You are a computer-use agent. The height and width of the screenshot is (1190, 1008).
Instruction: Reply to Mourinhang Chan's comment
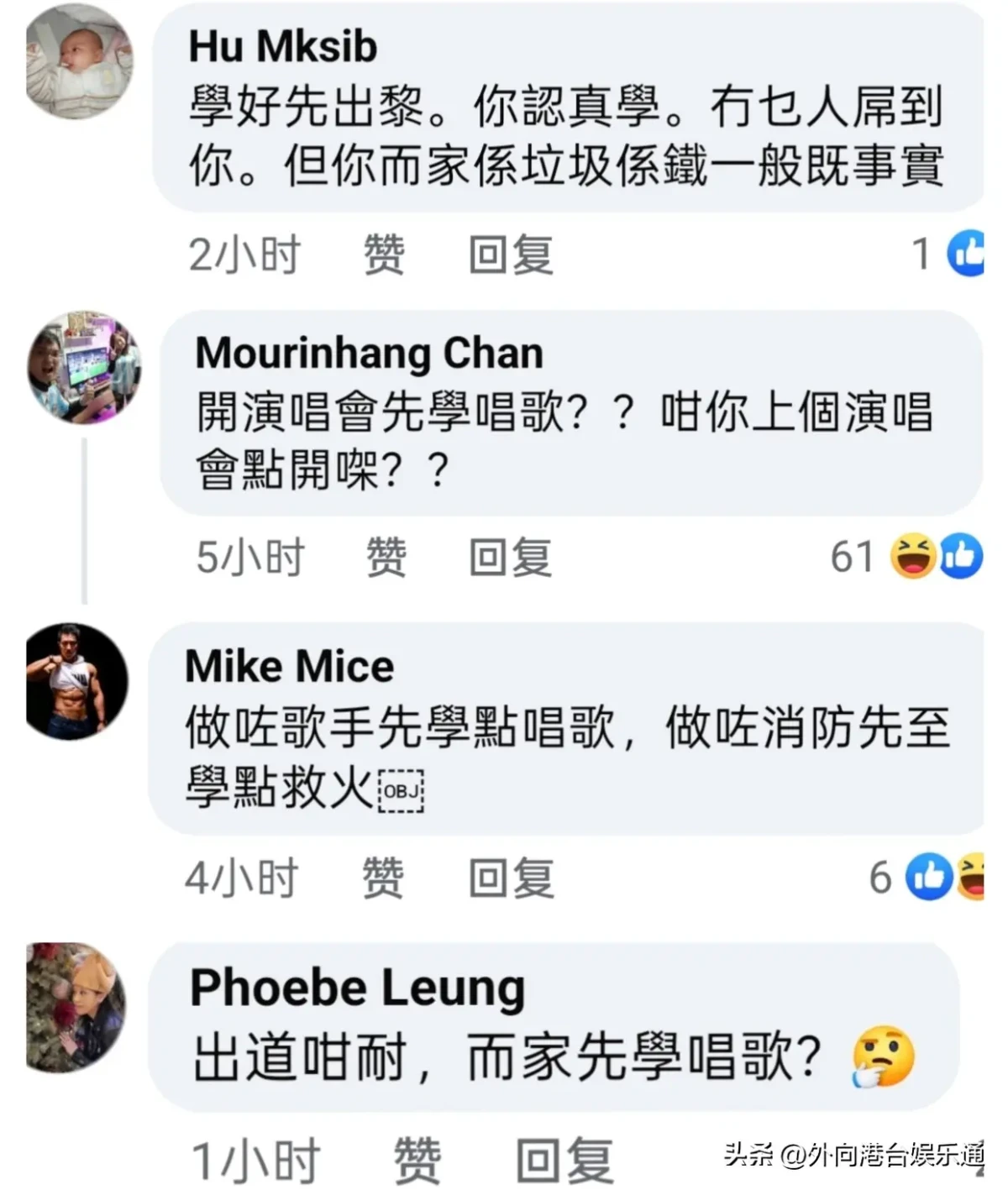click(511, 557)
